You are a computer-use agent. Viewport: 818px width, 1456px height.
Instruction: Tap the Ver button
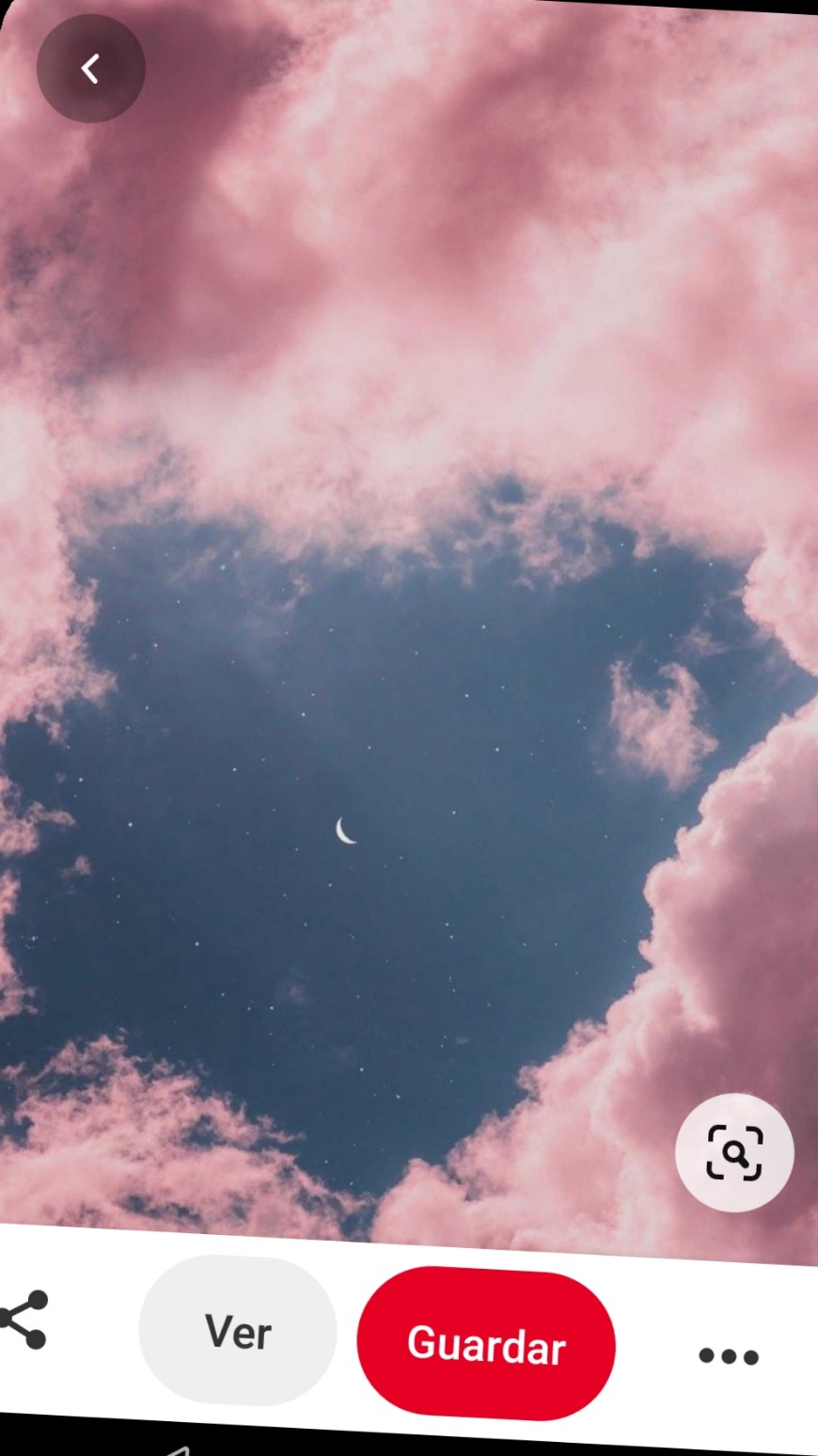tap(238, 1331)
